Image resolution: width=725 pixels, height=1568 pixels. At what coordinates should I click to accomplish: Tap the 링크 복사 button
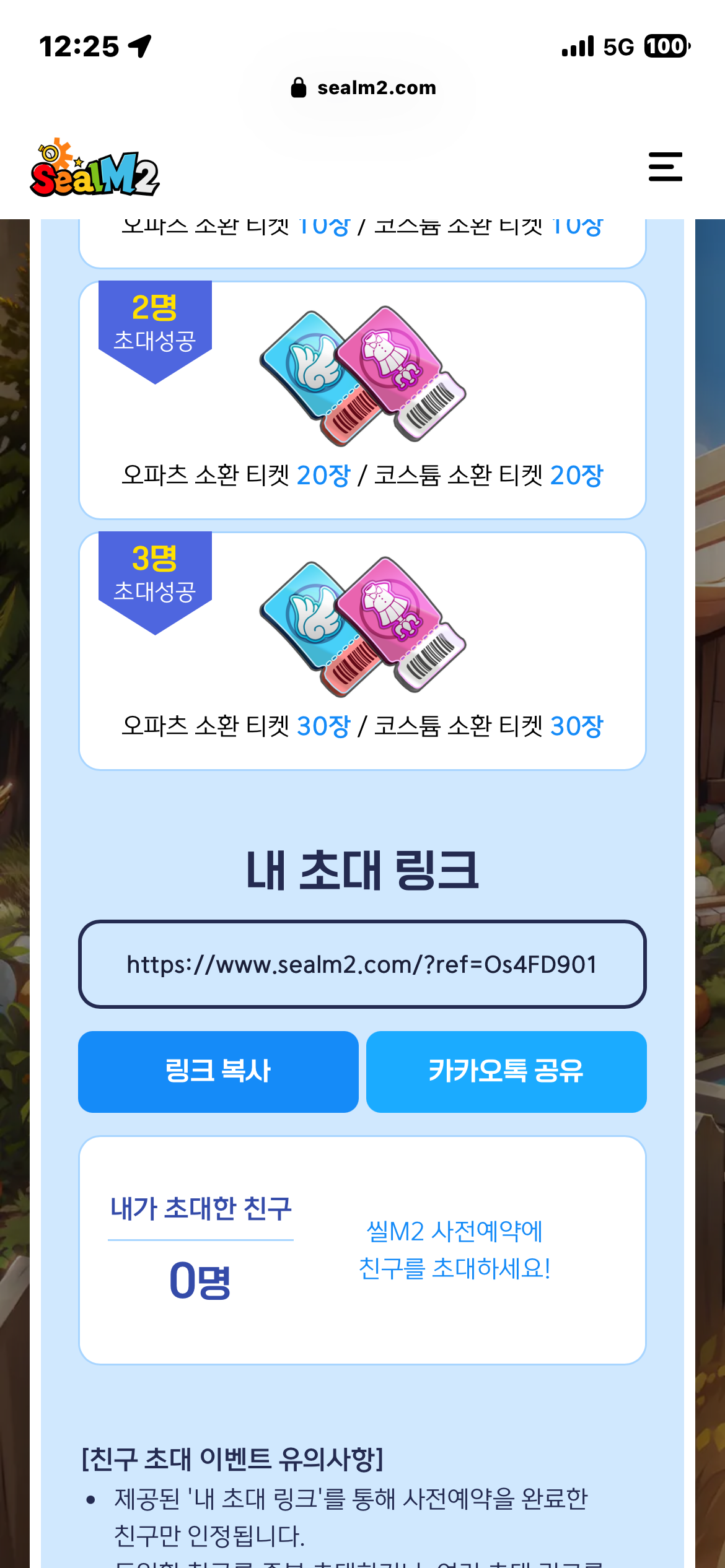[x=218, y=1071]
